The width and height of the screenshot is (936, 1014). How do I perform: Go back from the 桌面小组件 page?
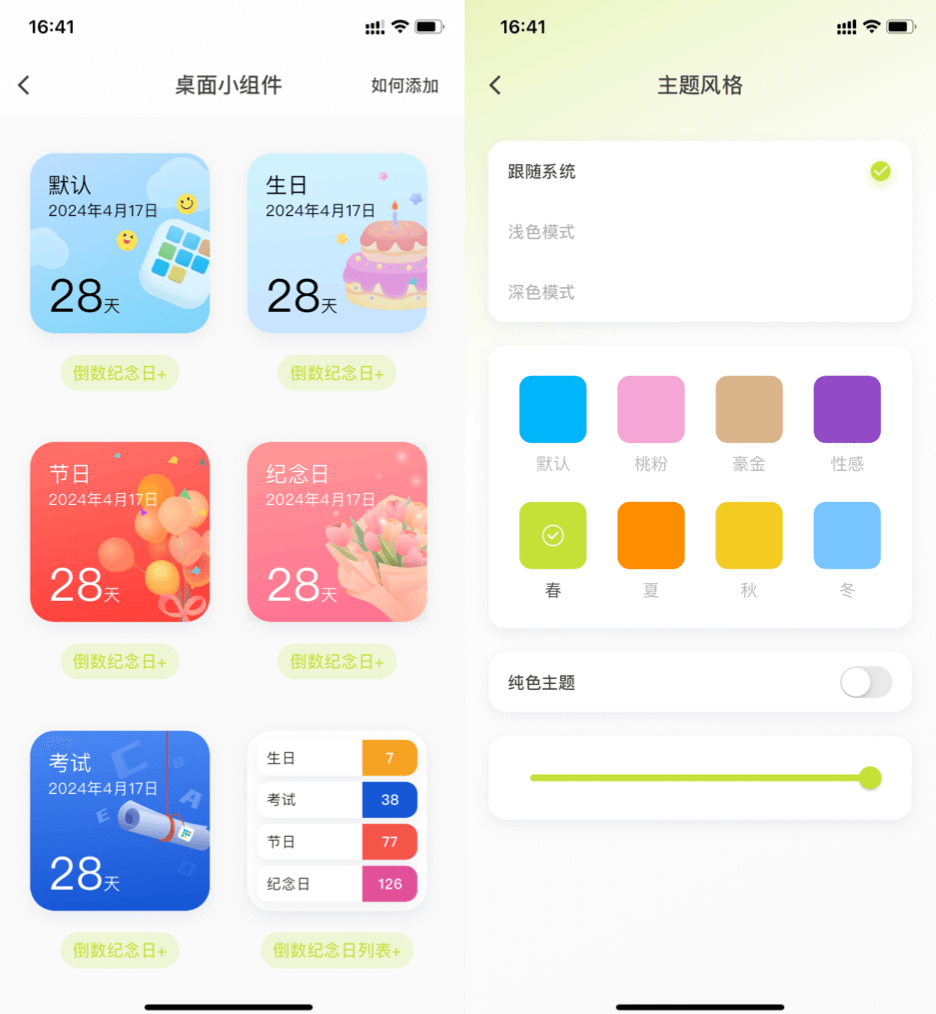[x=24, y=85]
